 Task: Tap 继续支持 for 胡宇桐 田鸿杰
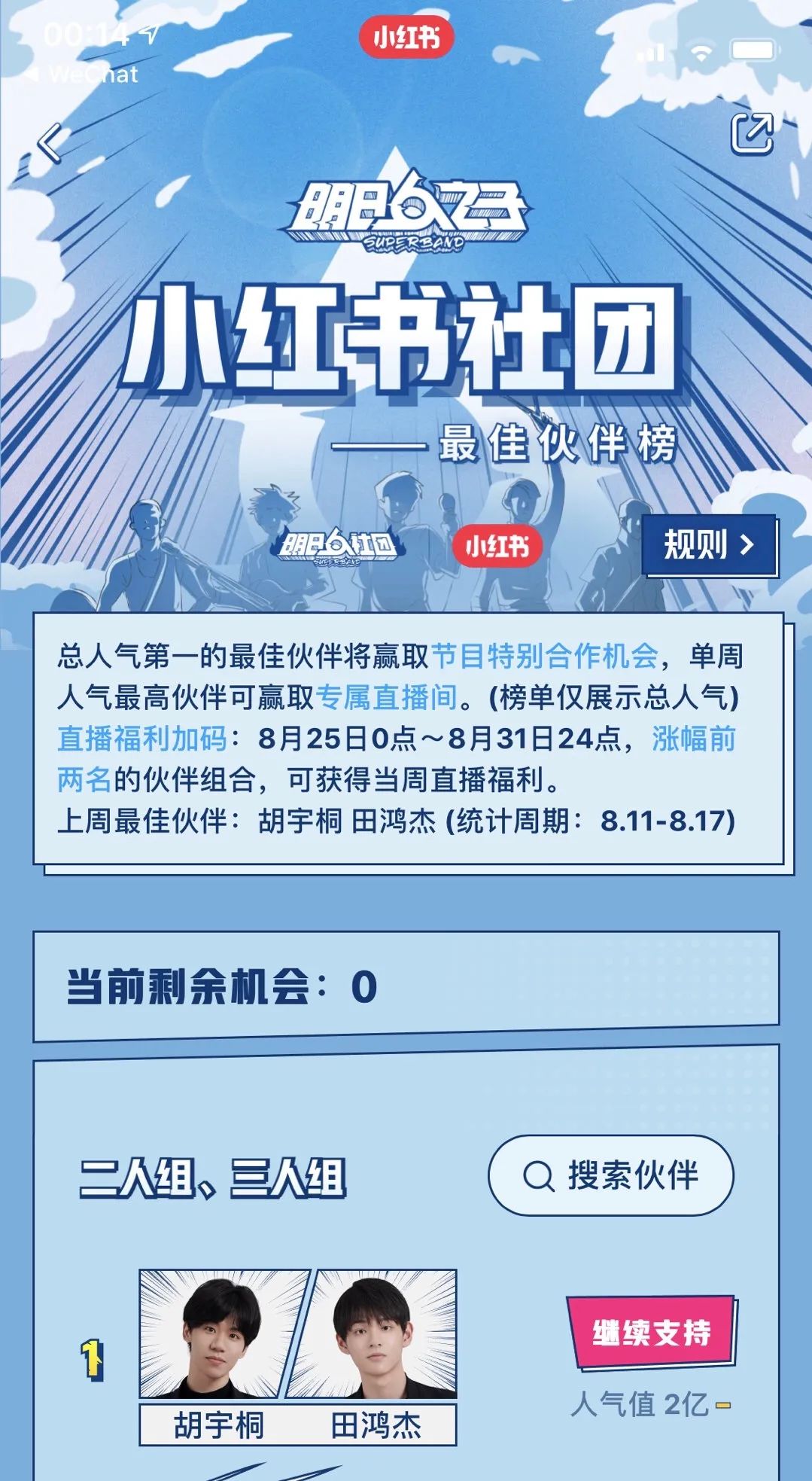pyautogui.click(x=652, y=1333)
